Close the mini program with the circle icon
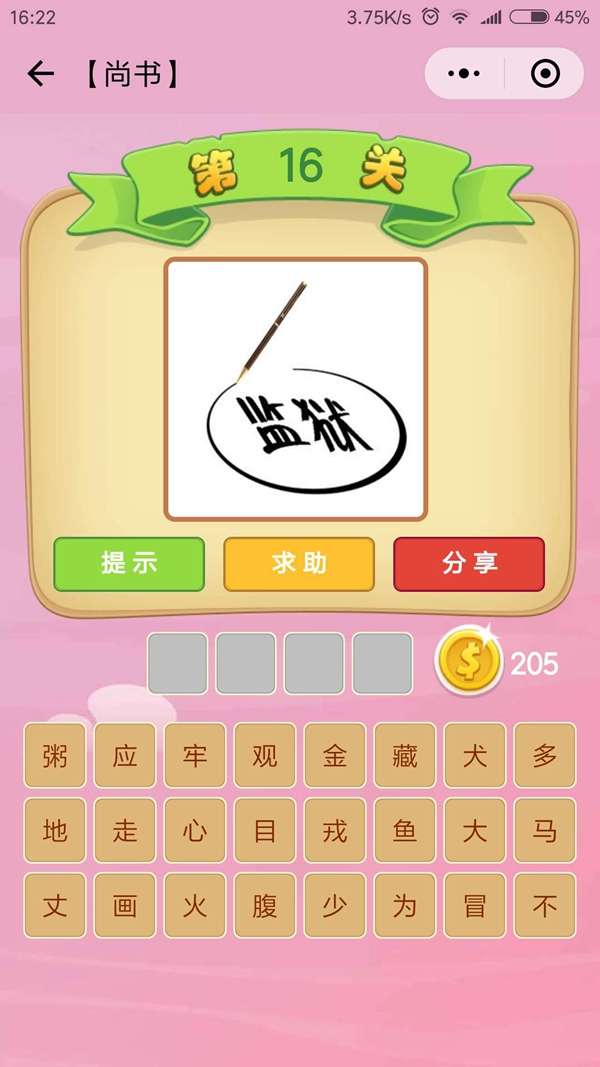 point(545,74)
